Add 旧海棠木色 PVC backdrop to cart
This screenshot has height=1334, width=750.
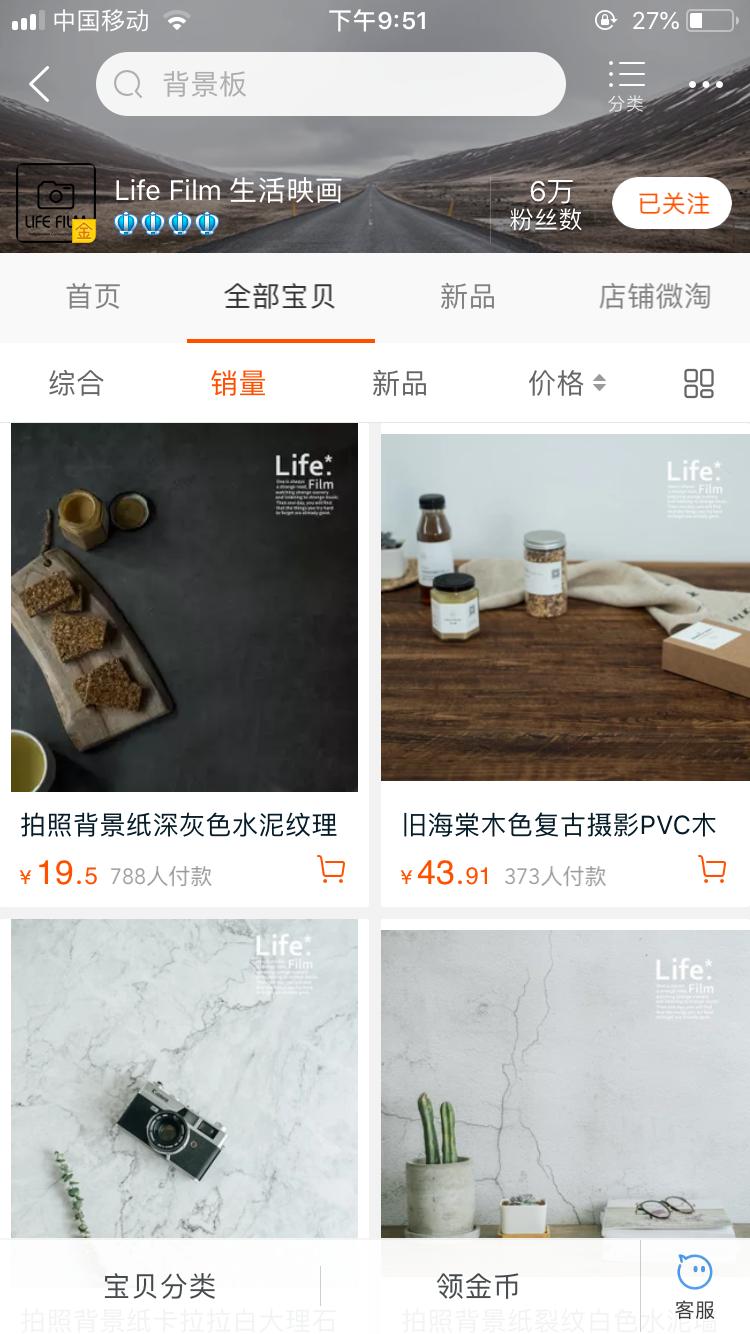[712, 870]
